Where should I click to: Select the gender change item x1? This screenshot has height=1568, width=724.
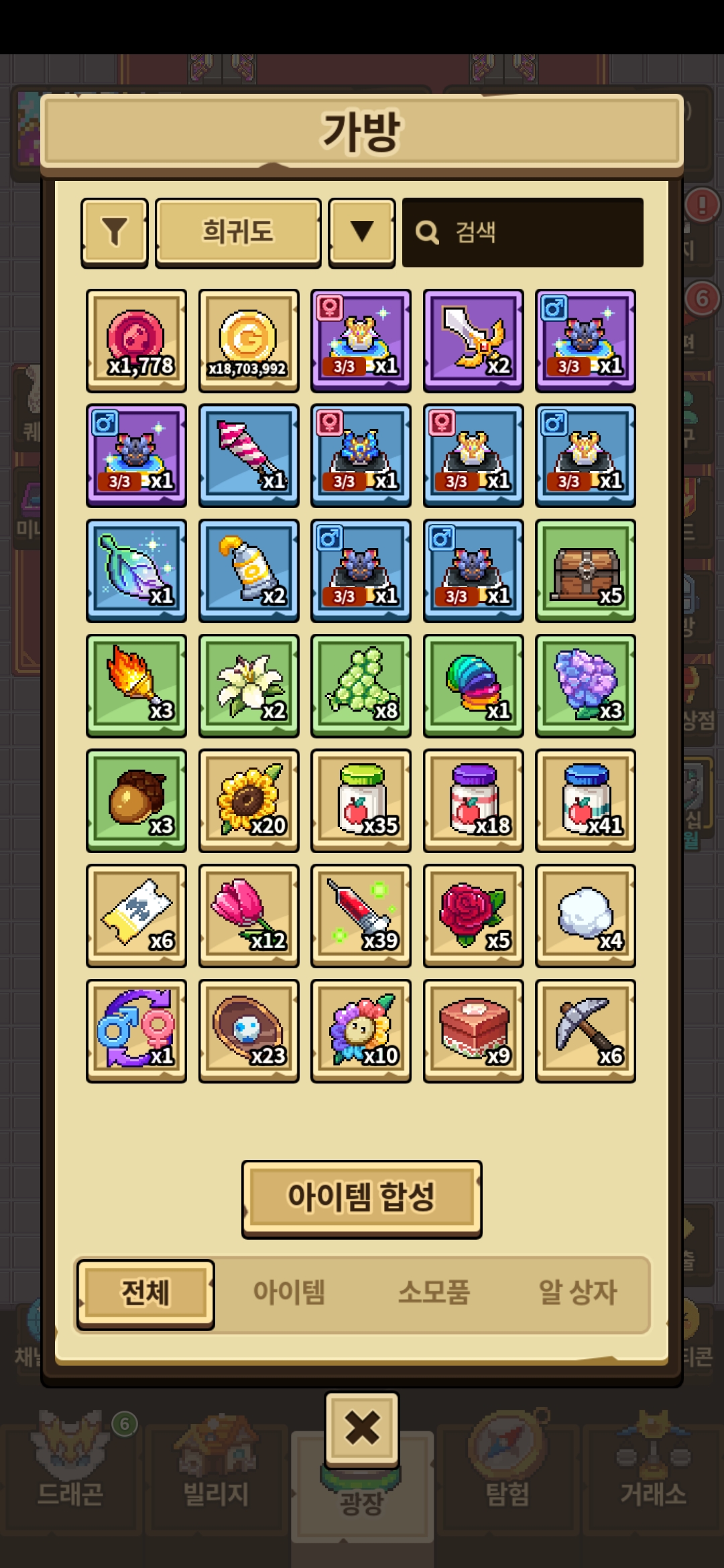137,1031
